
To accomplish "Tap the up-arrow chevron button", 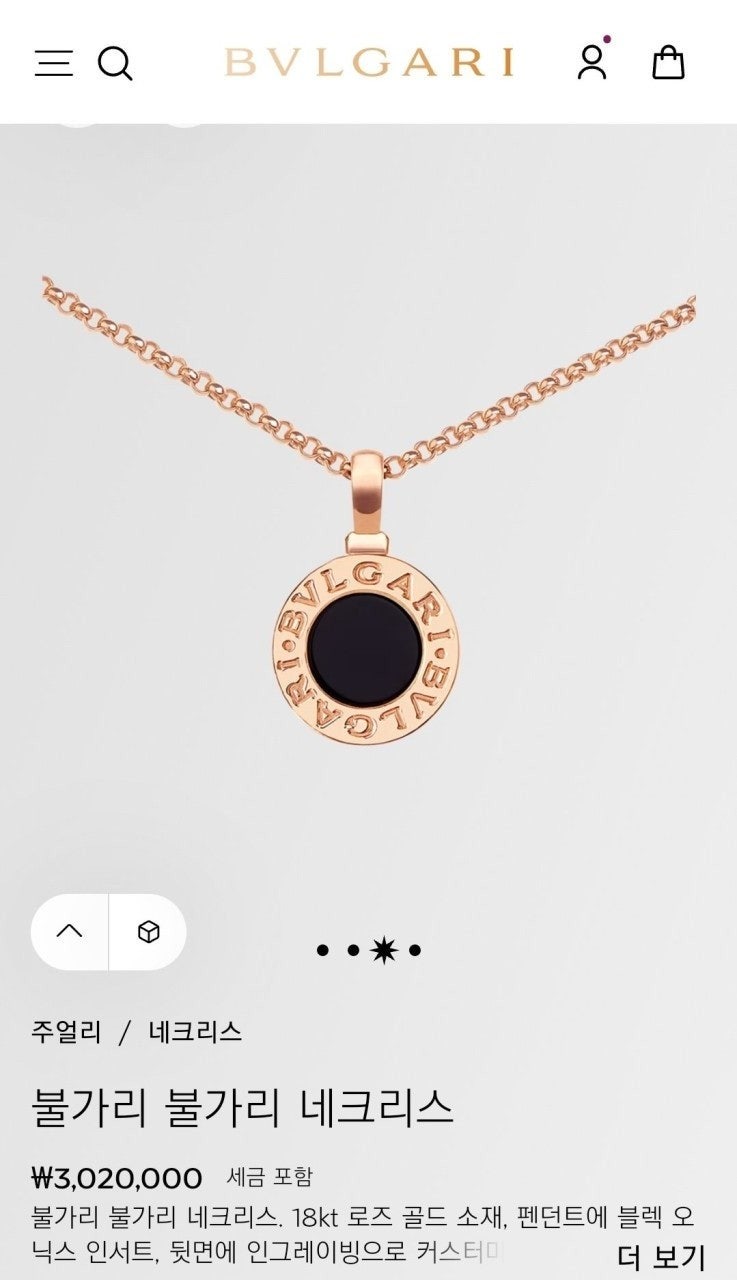I will pyautogui.click(x=69, y=932).
